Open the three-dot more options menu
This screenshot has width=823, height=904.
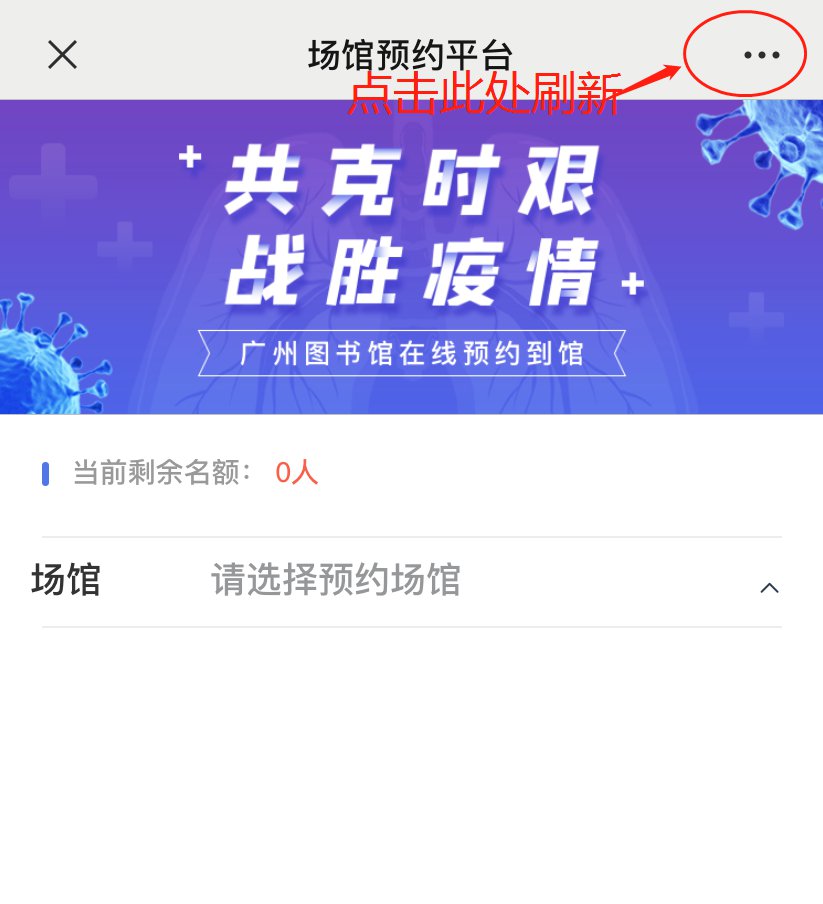tap(761, 56)
